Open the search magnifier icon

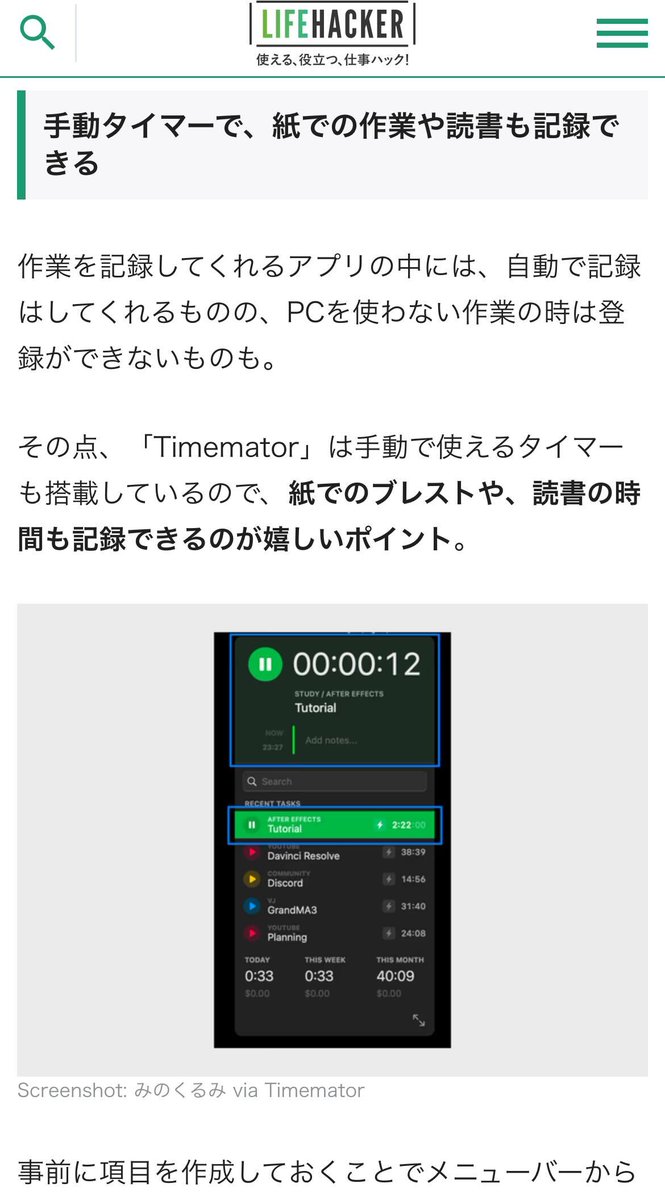37,33
